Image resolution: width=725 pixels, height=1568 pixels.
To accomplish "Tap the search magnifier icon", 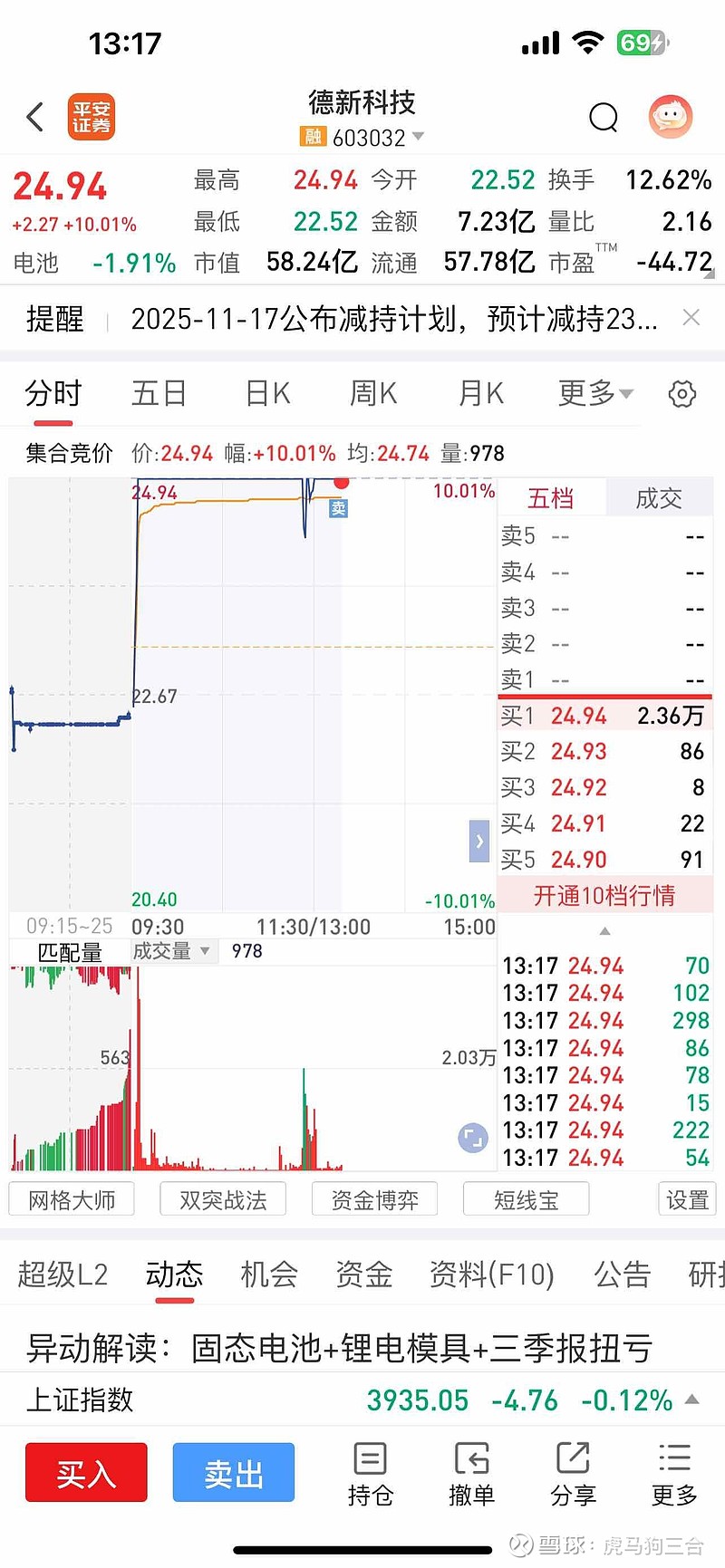I will [604, 118].
